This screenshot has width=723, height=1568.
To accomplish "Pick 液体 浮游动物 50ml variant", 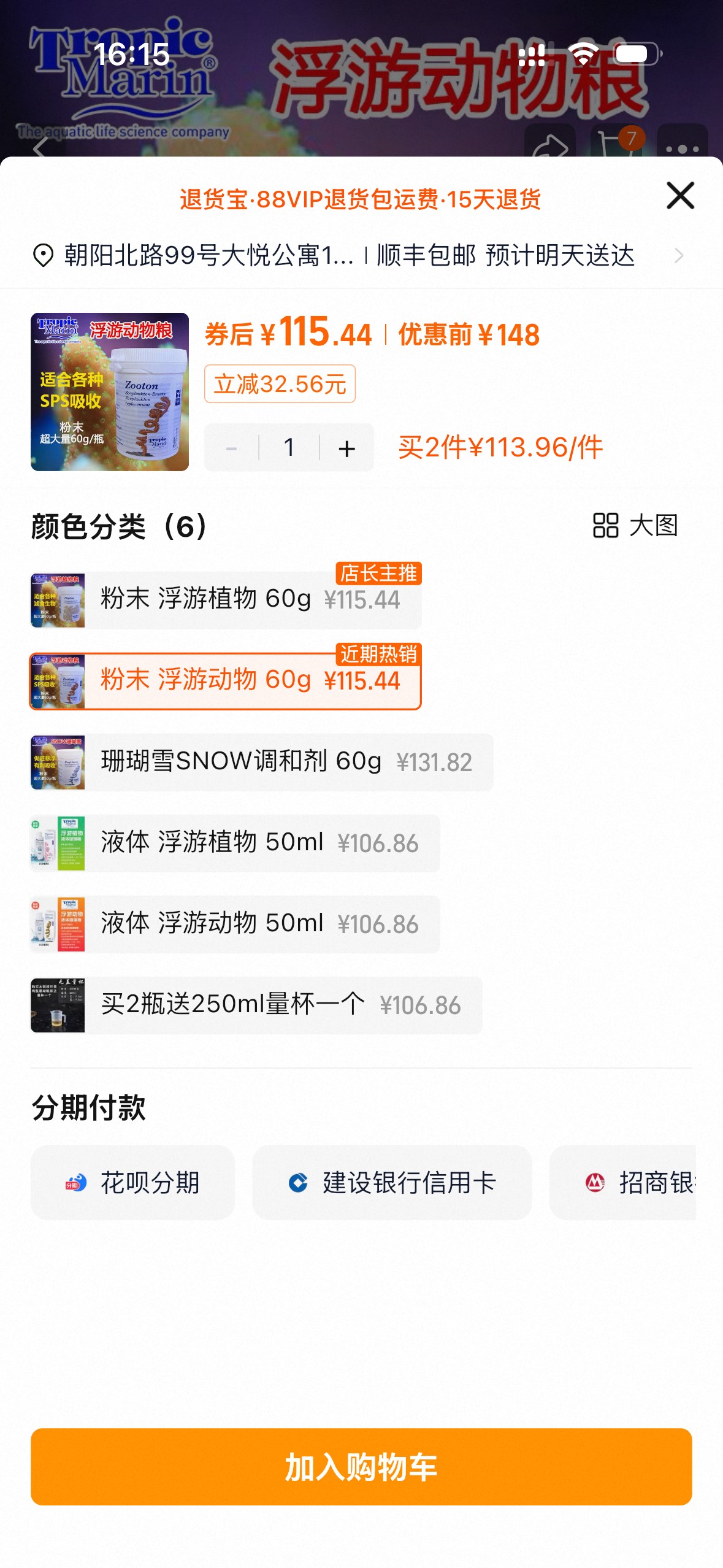I will [x=235, y=924].
